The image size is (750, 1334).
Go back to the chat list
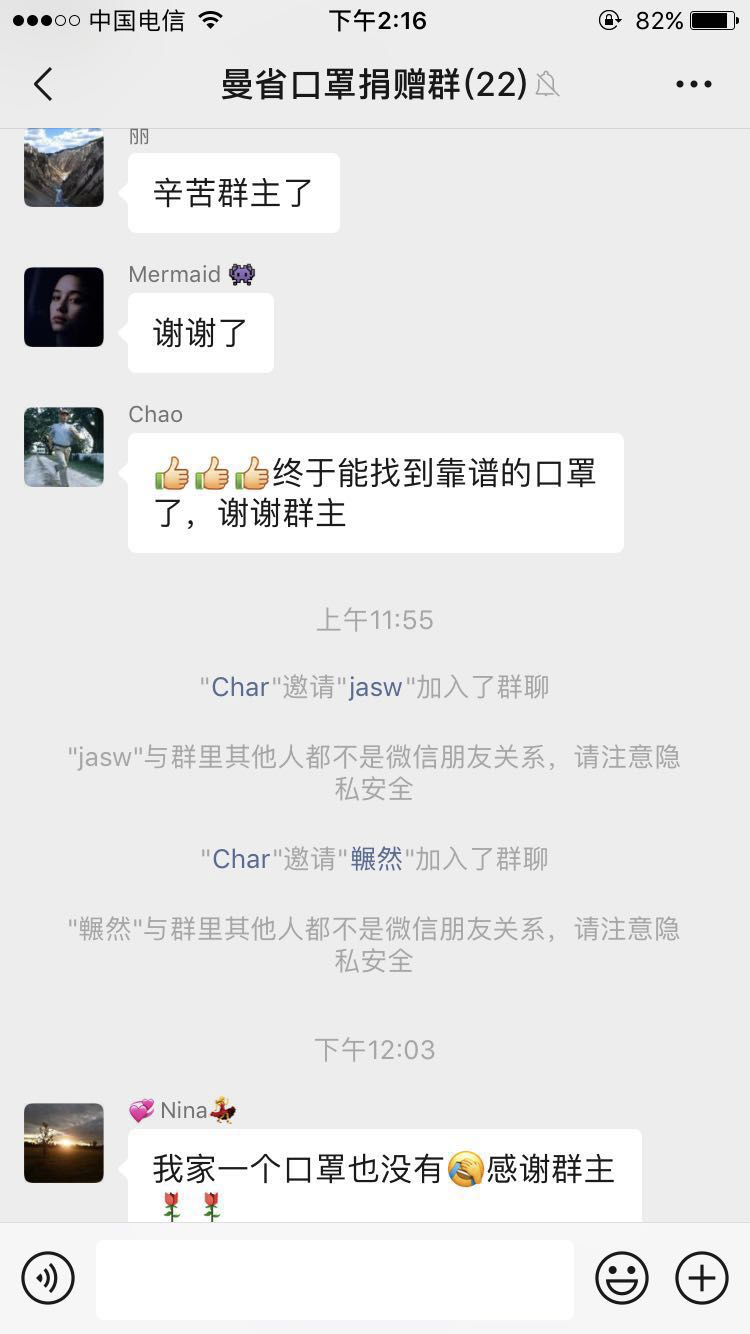[x=43, y=85]
